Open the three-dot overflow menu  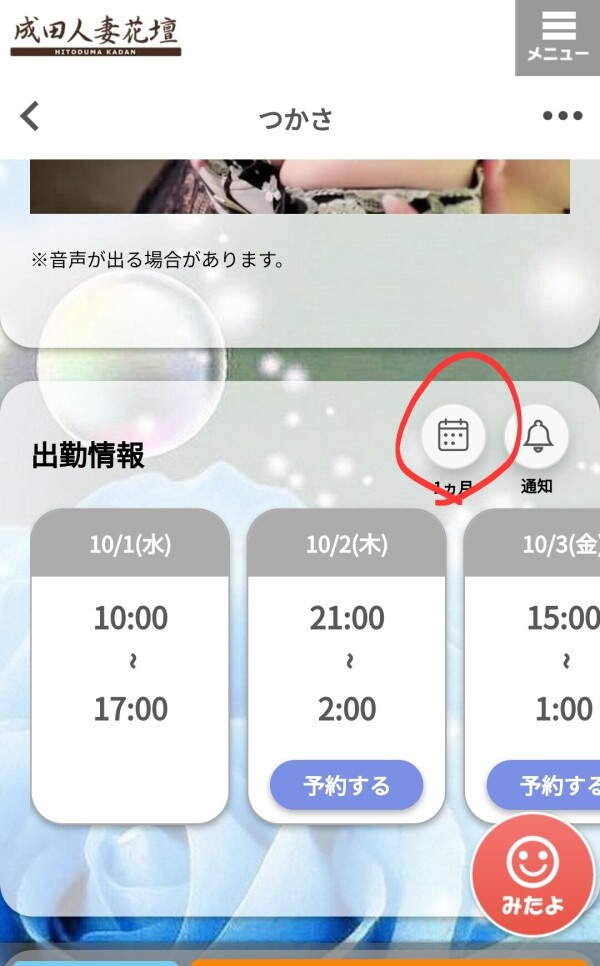click(562, 116)
